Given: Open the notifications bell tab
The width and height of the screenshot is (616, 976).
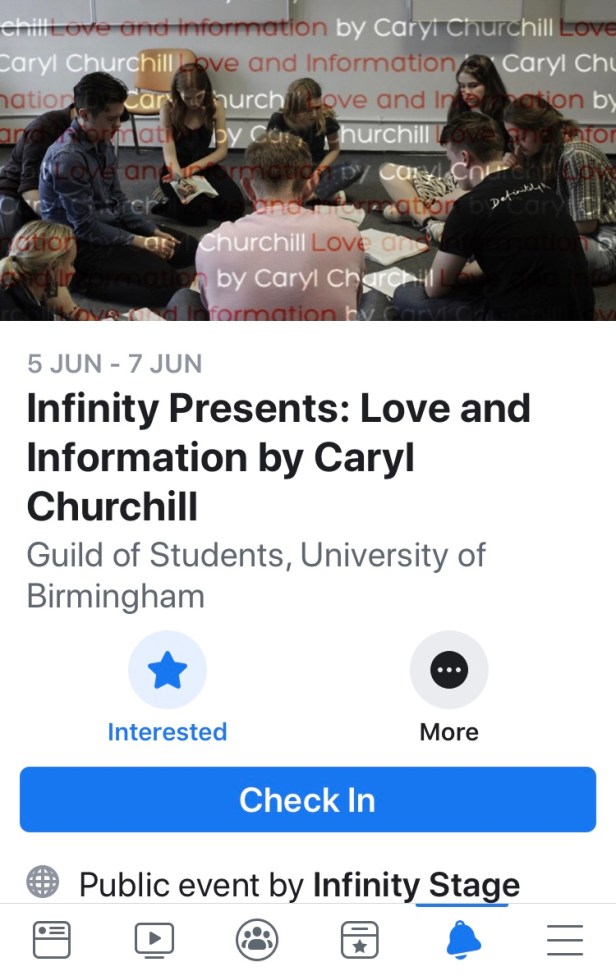Looking at the screenshot, I should pos(462,940).
